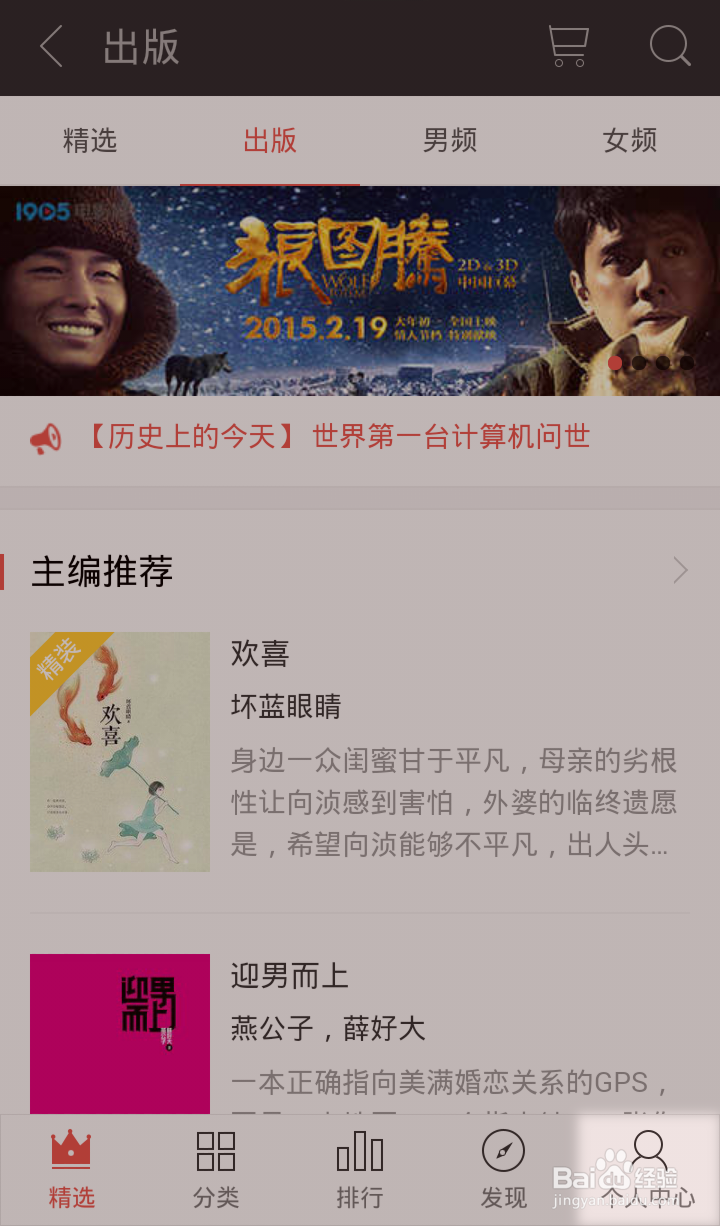
Task: Expand the 主编推荐 section via chevron
Action: [681, 570]
